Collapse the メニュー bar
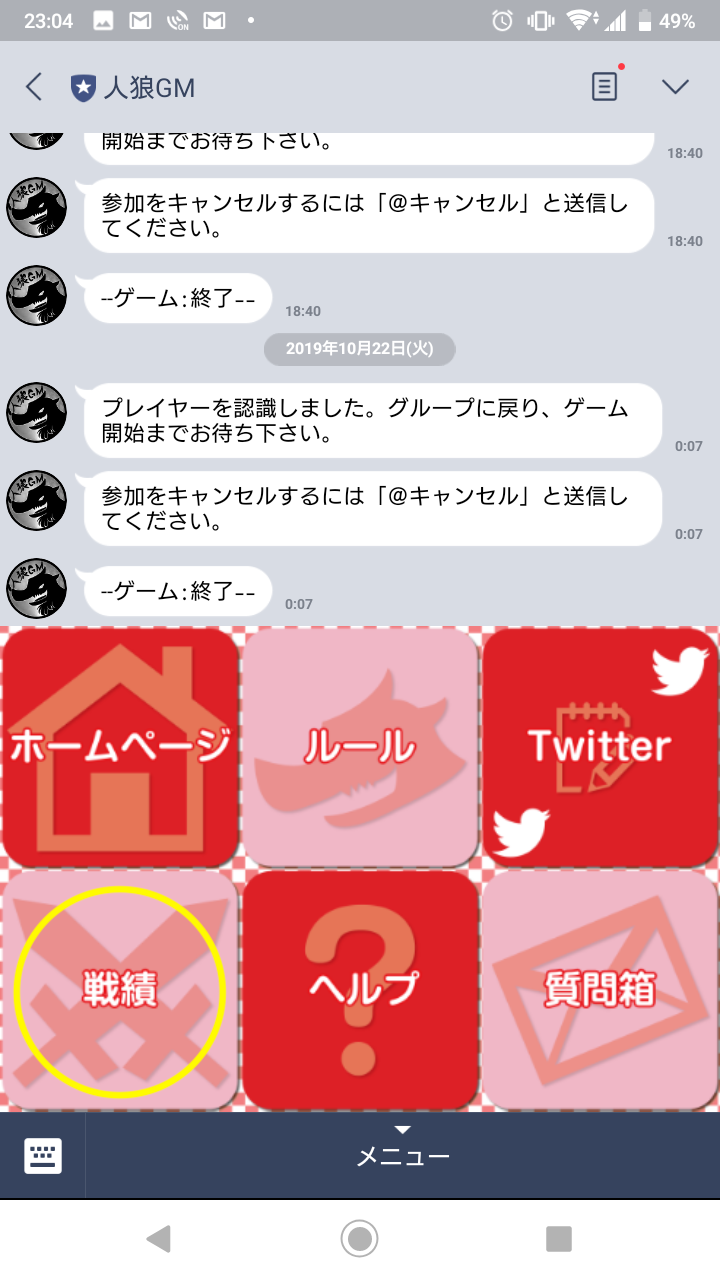This screenshot has width=720, height=1280. point(403,1156)
